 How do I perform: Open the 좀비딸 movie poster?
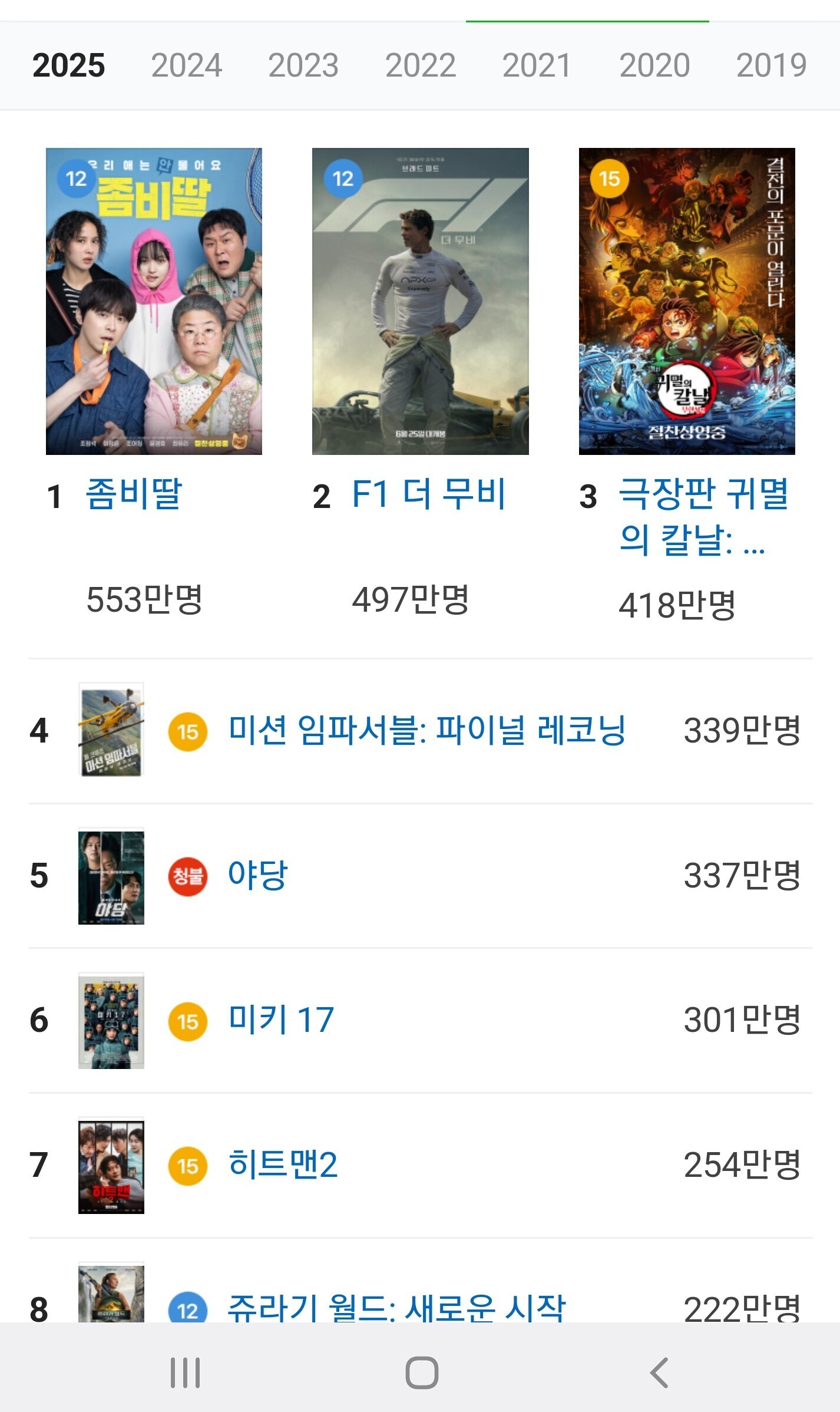pyautogui.click(x=154, y=301)
